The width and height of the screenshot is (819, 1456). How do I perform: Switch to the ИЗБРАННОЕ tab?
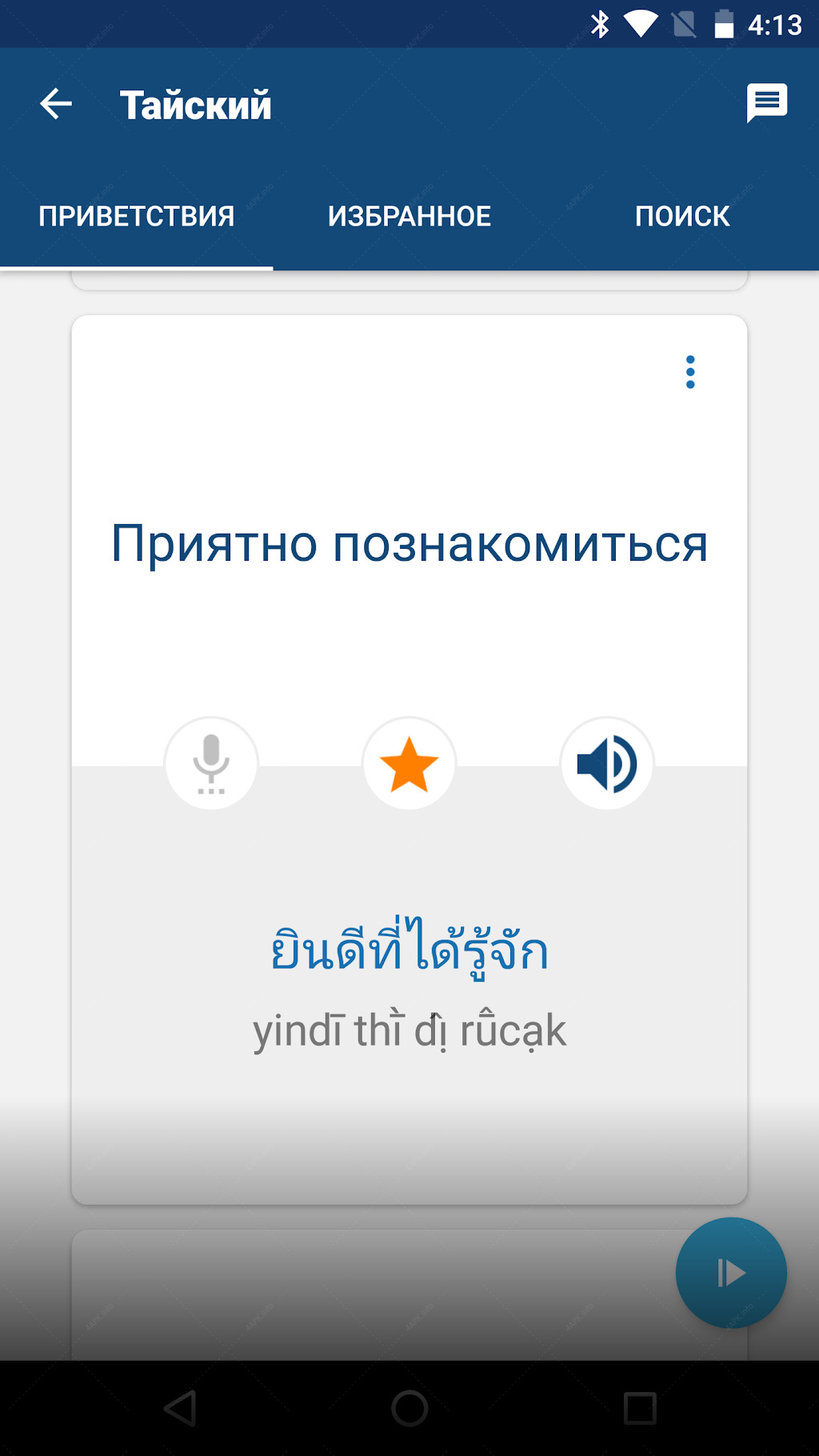click(x=409, y=216)
